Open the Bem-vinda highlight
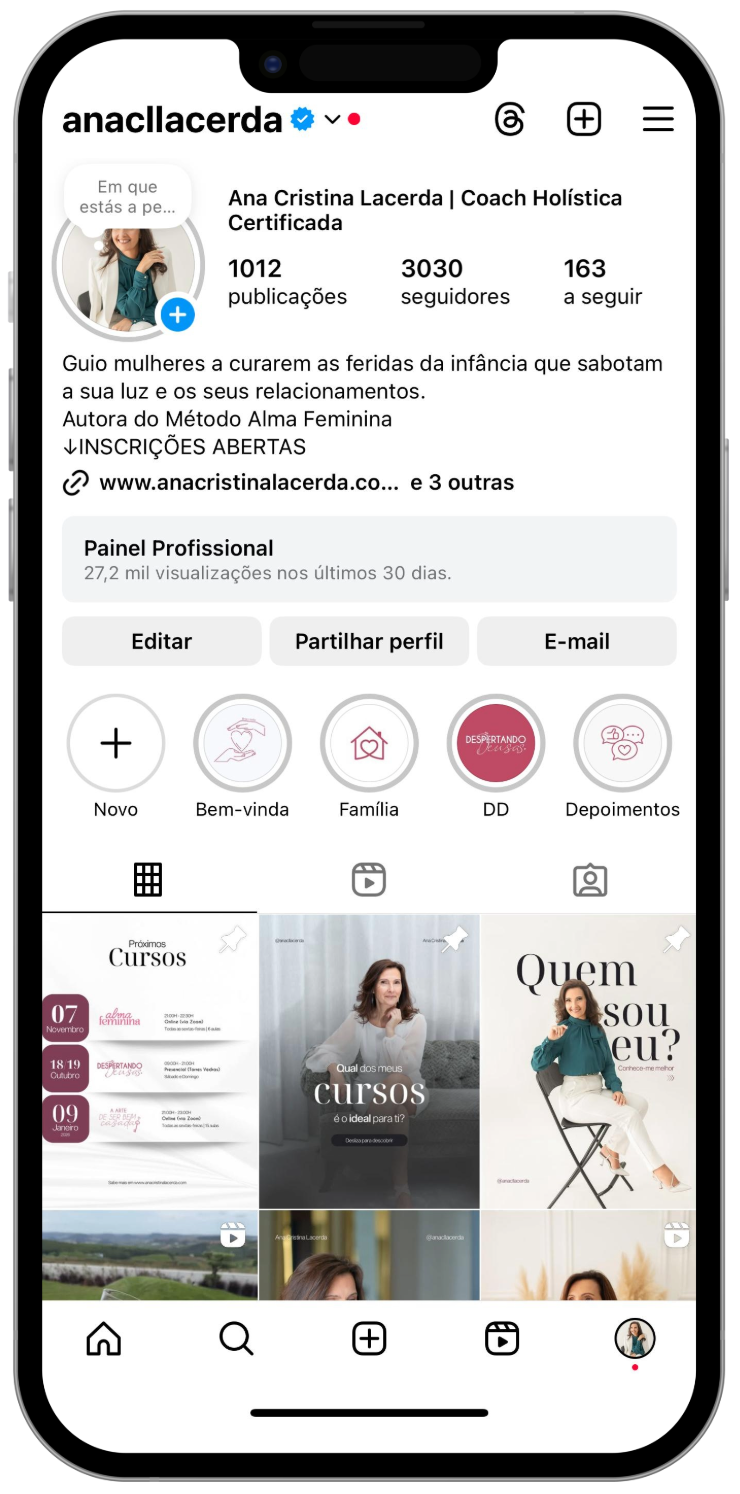Screen dimensions: 740x1494 (x=242, y=744)
